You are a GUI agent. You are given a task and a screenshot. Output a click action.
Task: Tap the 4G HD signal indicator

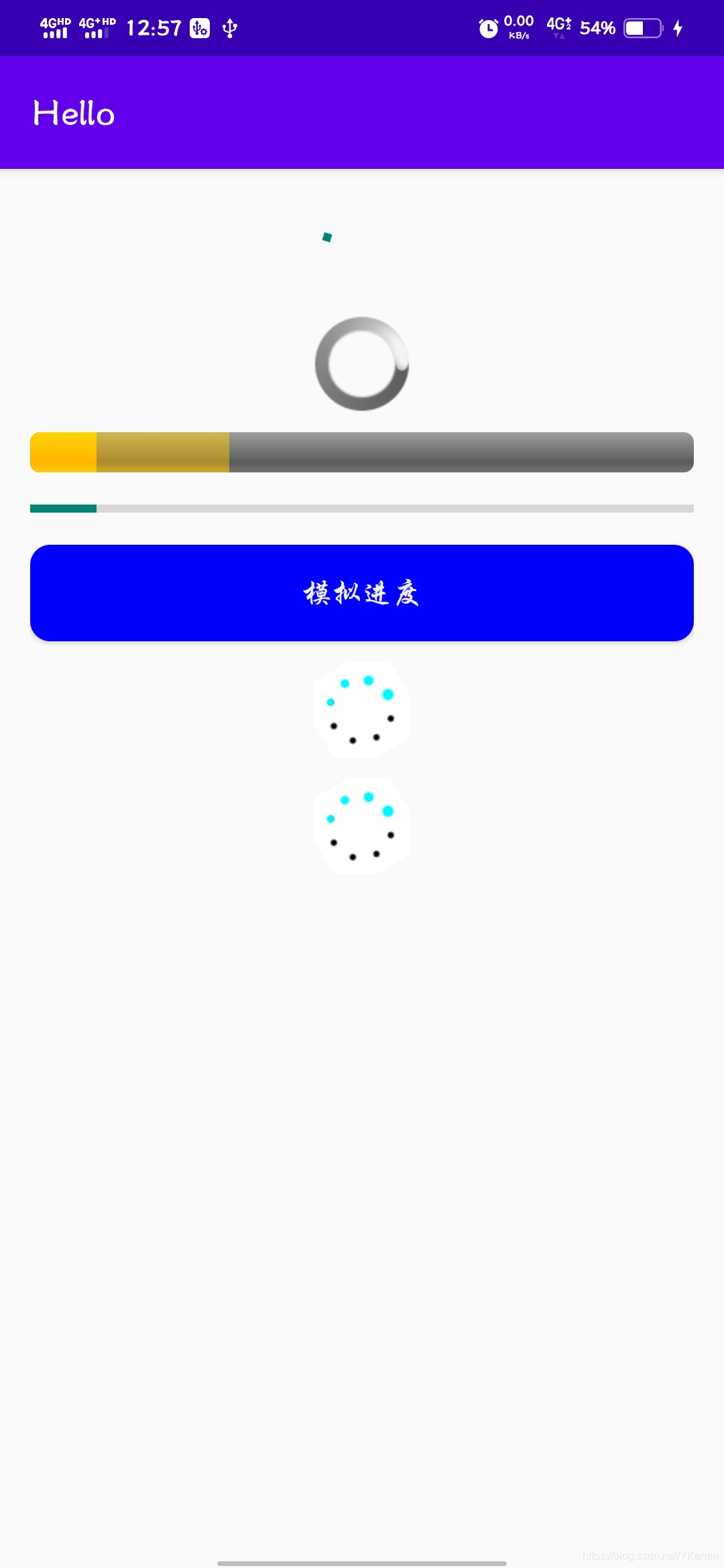click(54, 27)
